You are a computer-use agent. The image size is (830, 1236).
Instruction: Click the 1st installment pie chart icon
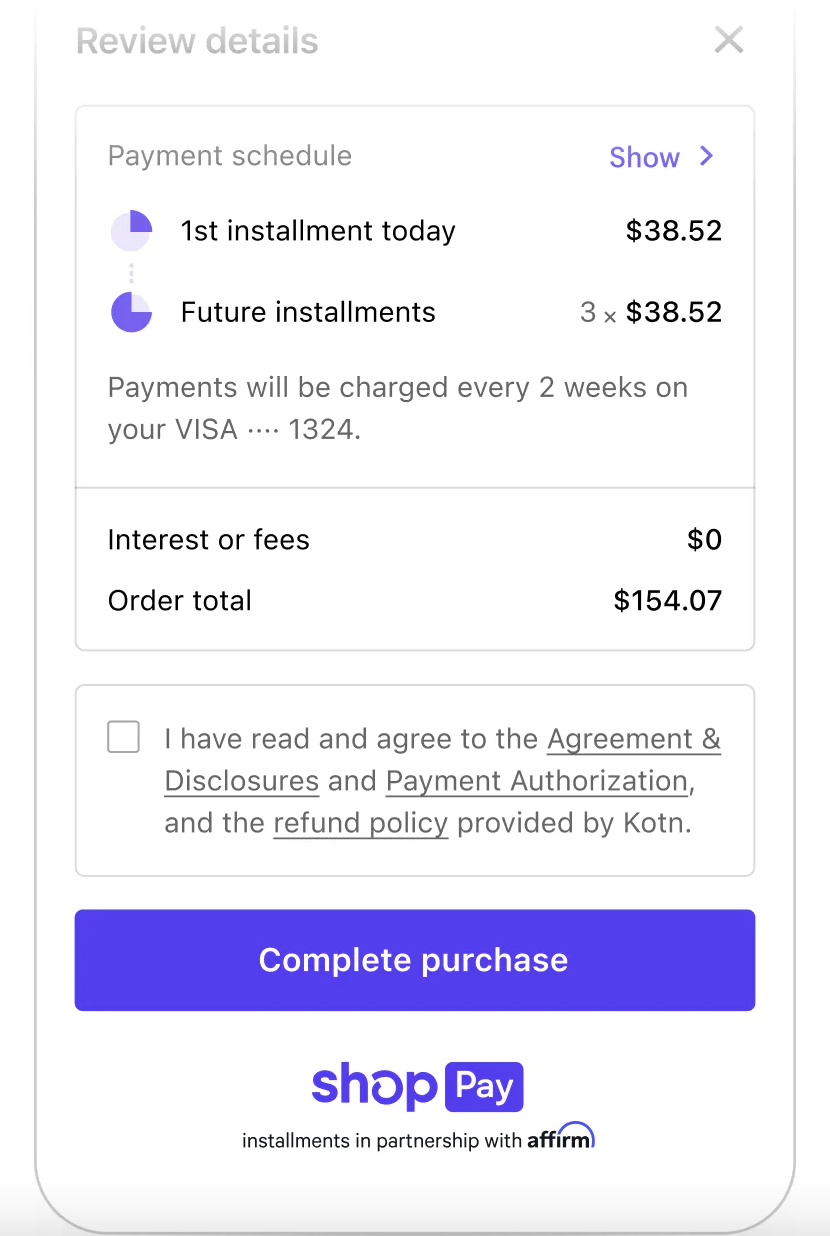coord(131,230)
